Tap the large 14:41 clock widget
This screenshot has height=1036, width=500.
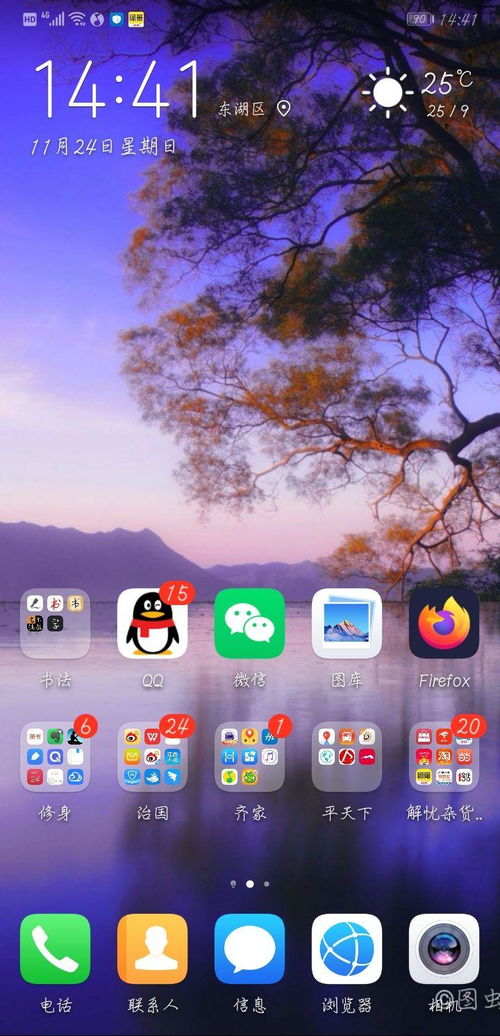117,89
